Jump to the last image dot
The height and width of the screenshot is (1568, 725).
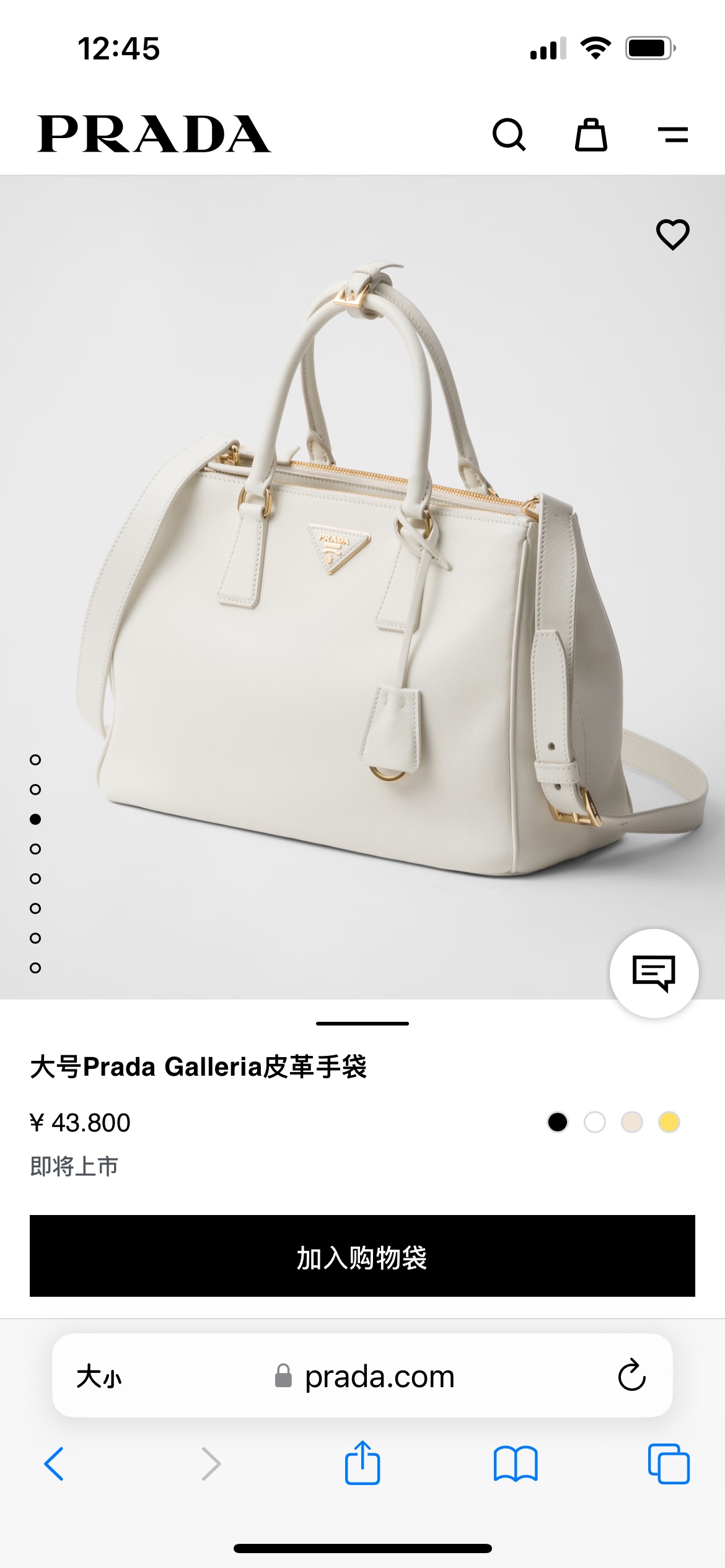[x=35, y=968]
